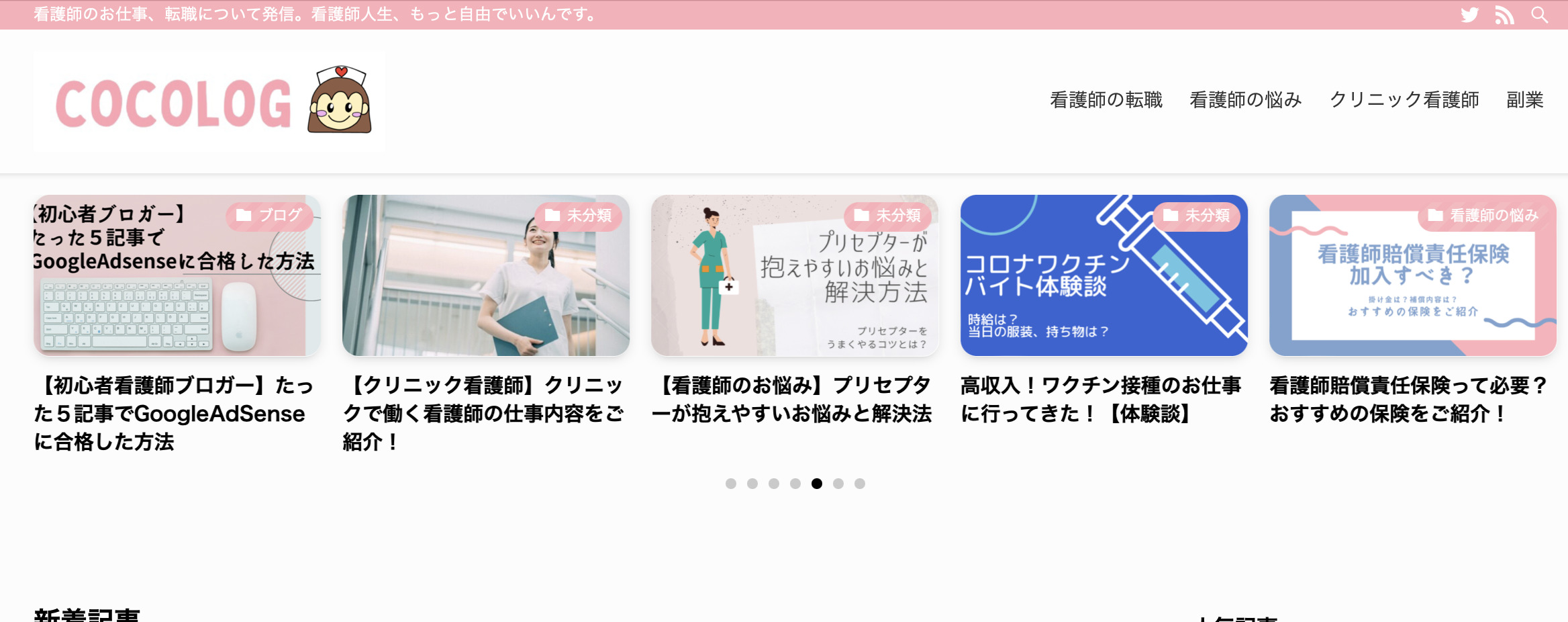Open 看護師の悩み menu item
1568x622 pixels.
(x=1245, y=100)
